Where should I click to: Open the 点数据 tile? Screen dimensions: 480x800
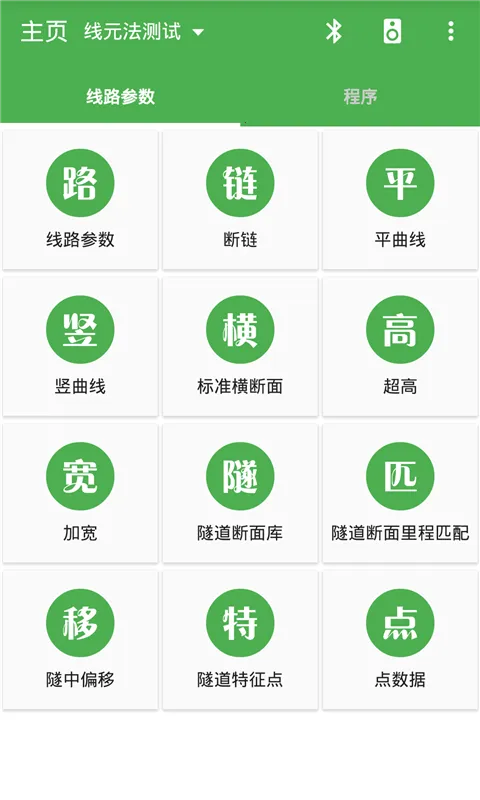400,639
